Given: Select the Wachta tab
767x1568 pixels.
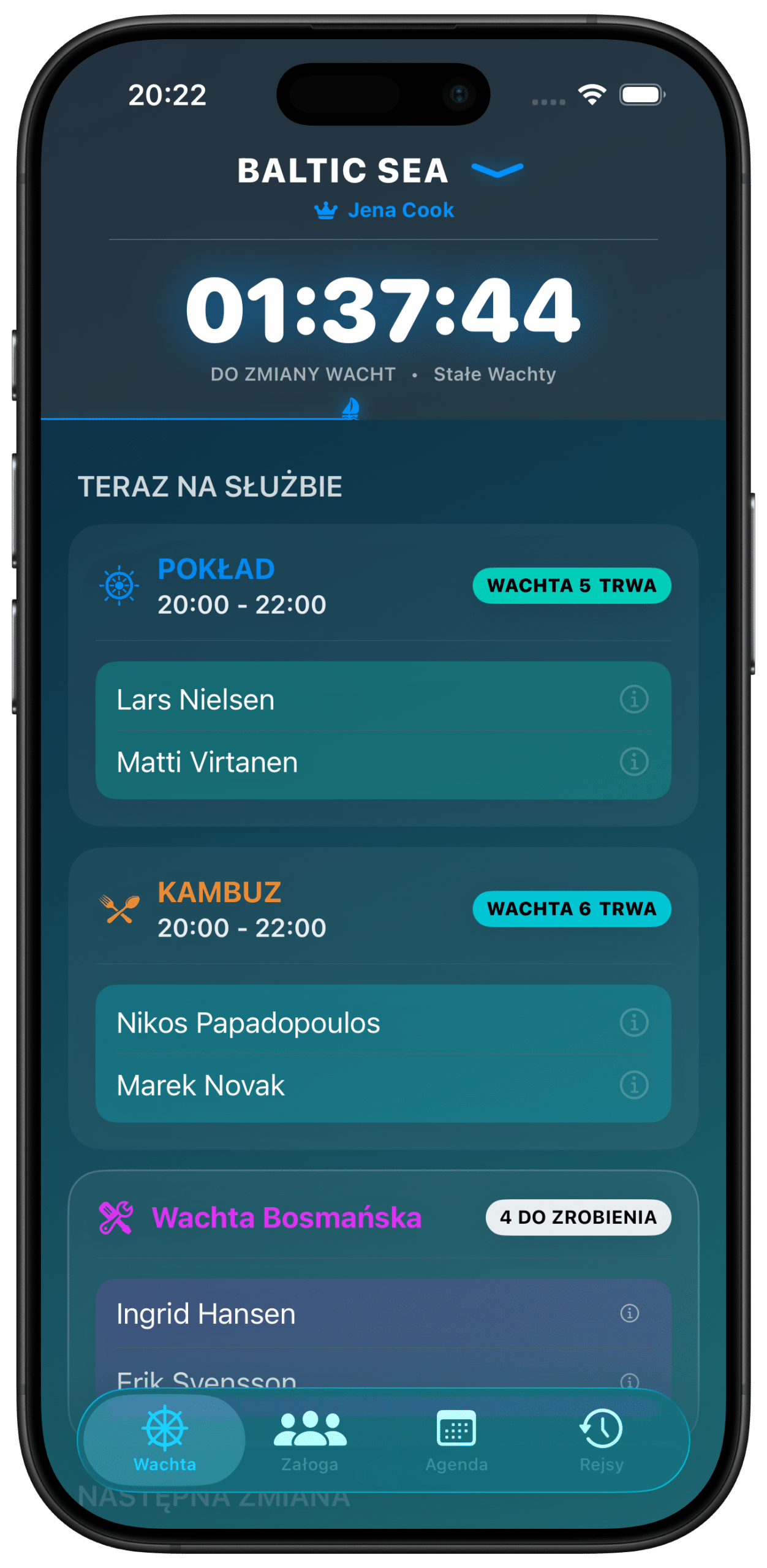Looking at the screenshot, I should tap(165, 1441).
